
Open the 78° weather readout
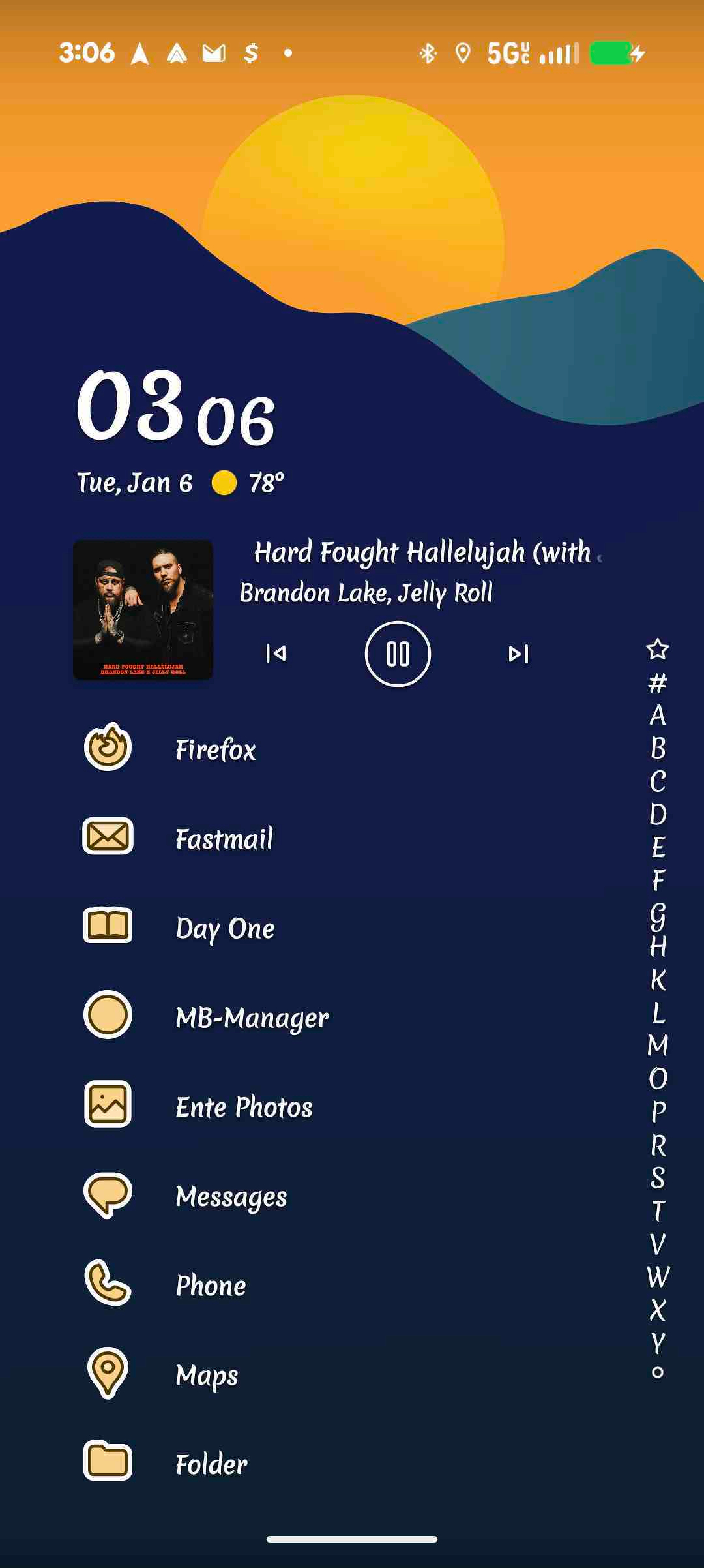pos(266,483)
